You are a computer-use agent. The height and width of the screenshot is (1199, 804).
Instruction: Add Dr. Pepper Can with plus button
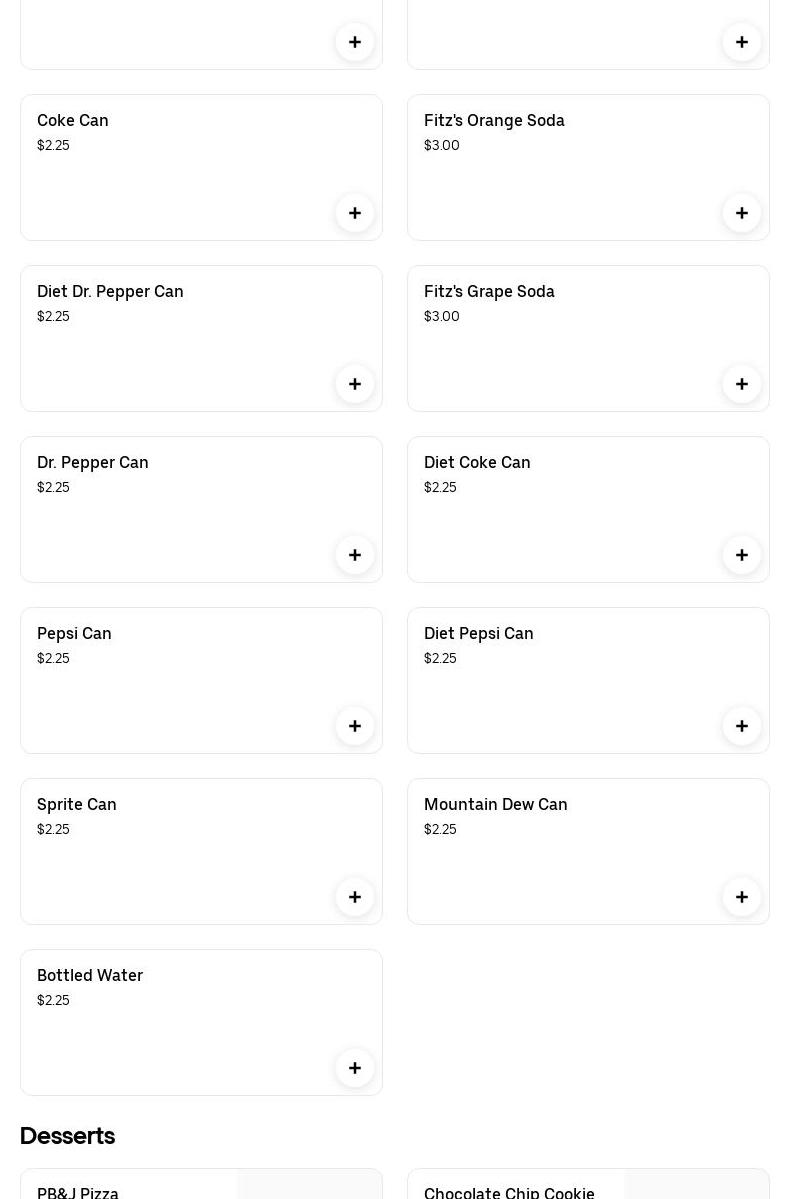[355, 555]
